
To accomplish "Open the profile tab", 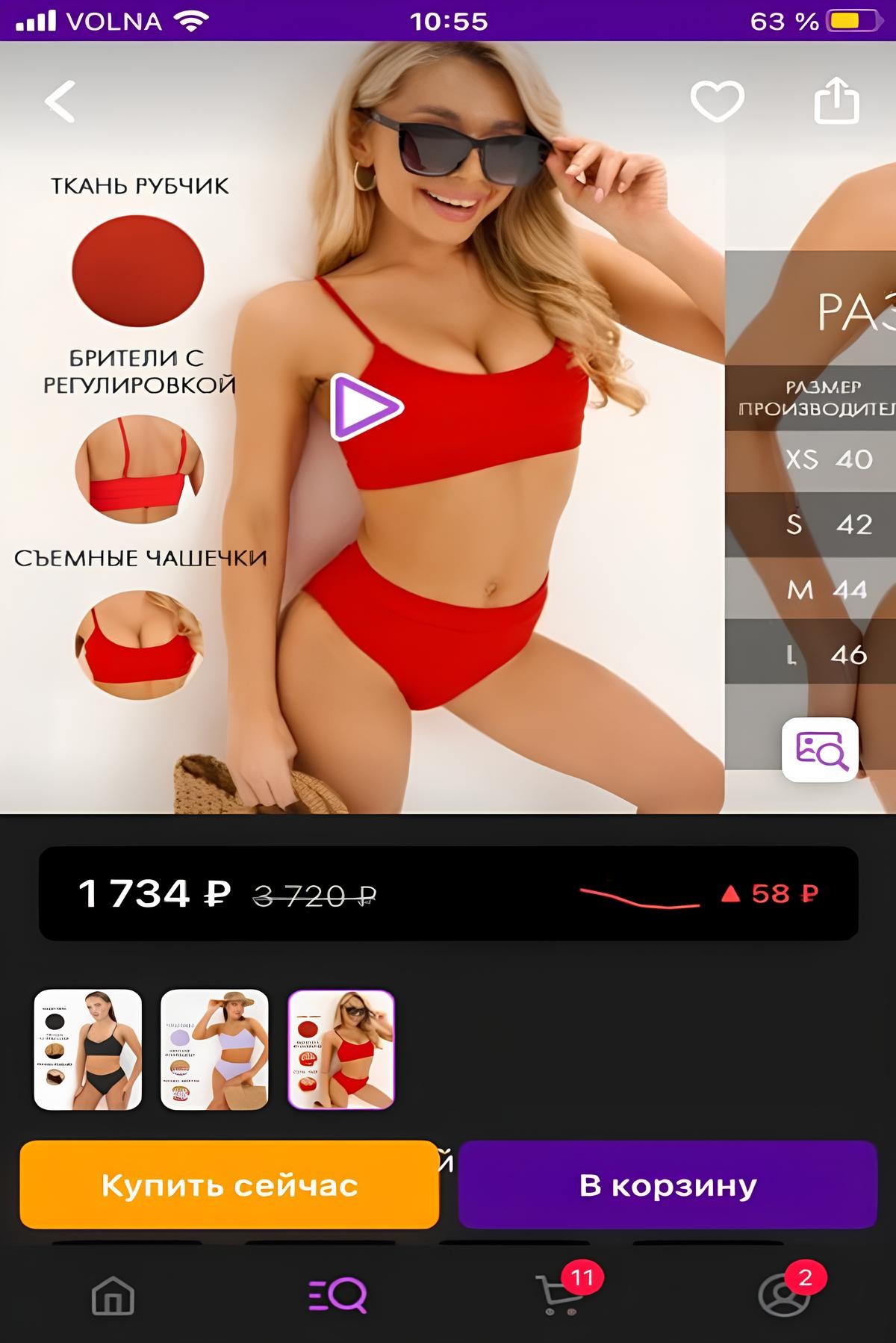I will point(784,1296).
